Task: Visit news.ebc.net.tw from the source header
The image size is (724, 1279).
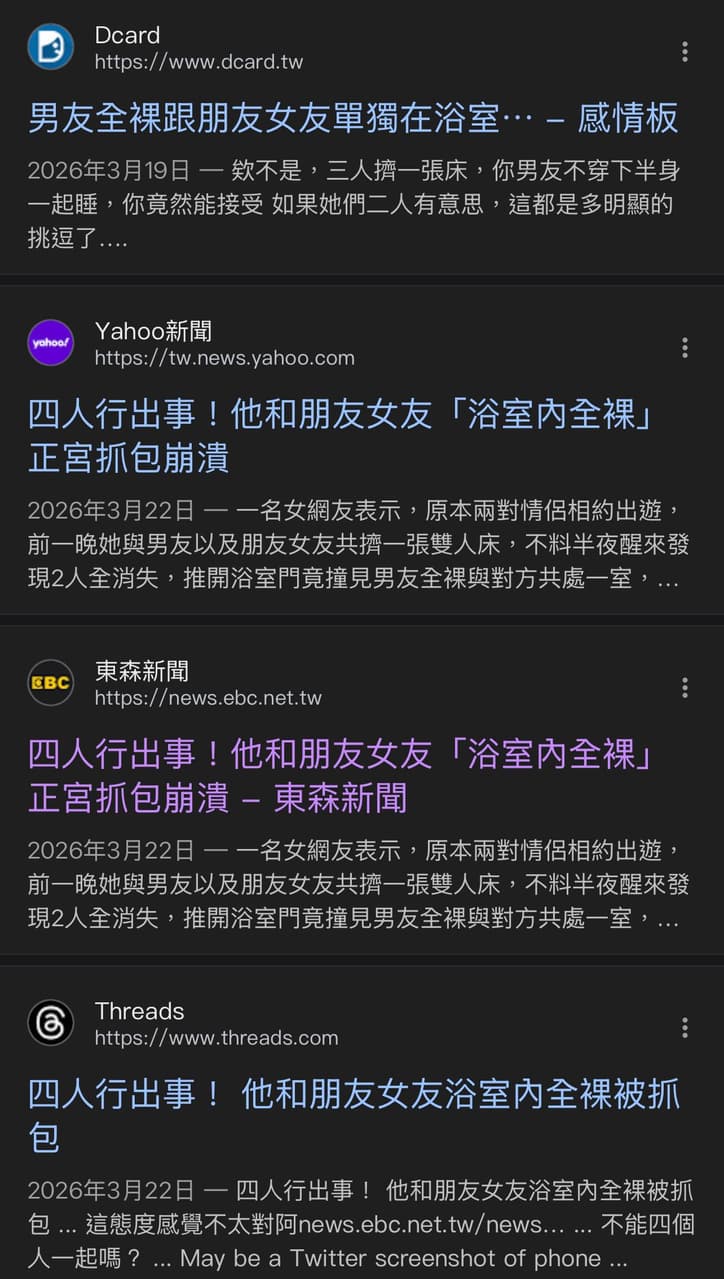Action: [x=175, y=684]
